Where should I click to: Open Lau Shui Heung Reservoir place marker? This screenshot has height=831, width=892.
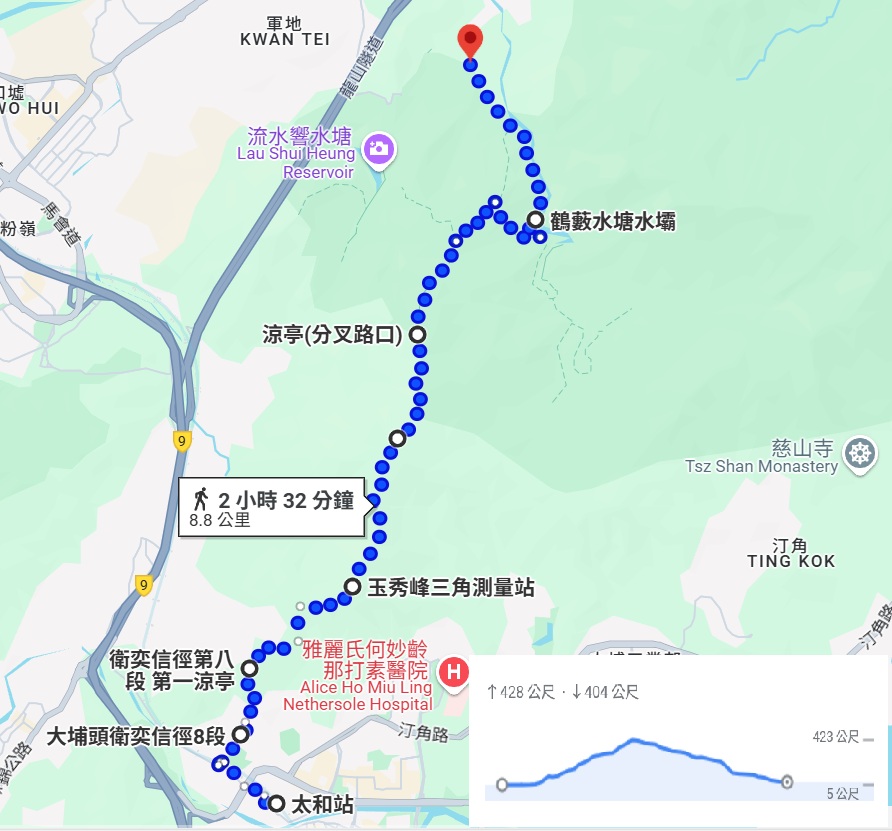tap(379, 150)
